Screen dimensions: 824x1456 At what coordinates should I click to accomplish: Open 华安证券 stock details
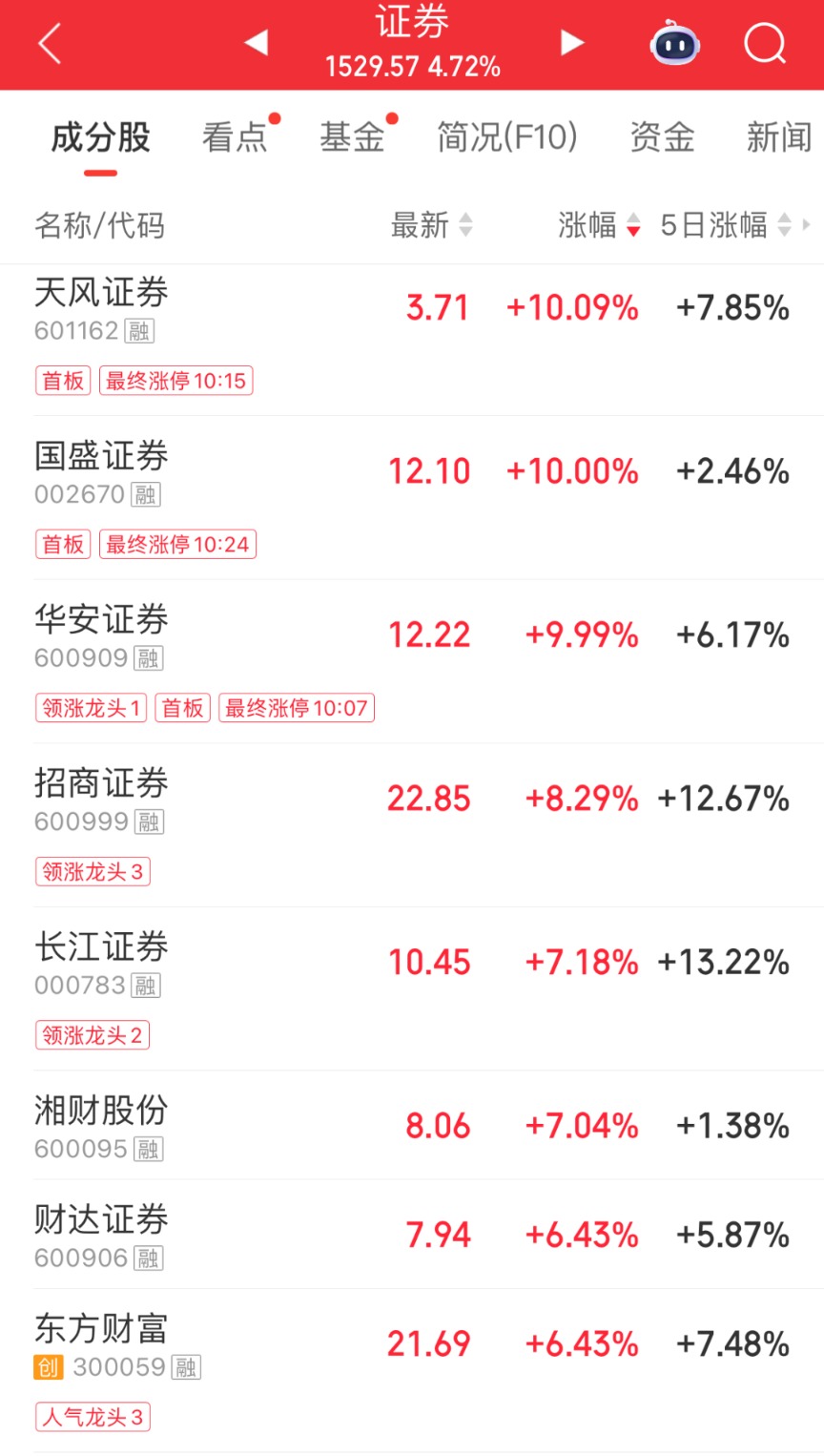412,661
